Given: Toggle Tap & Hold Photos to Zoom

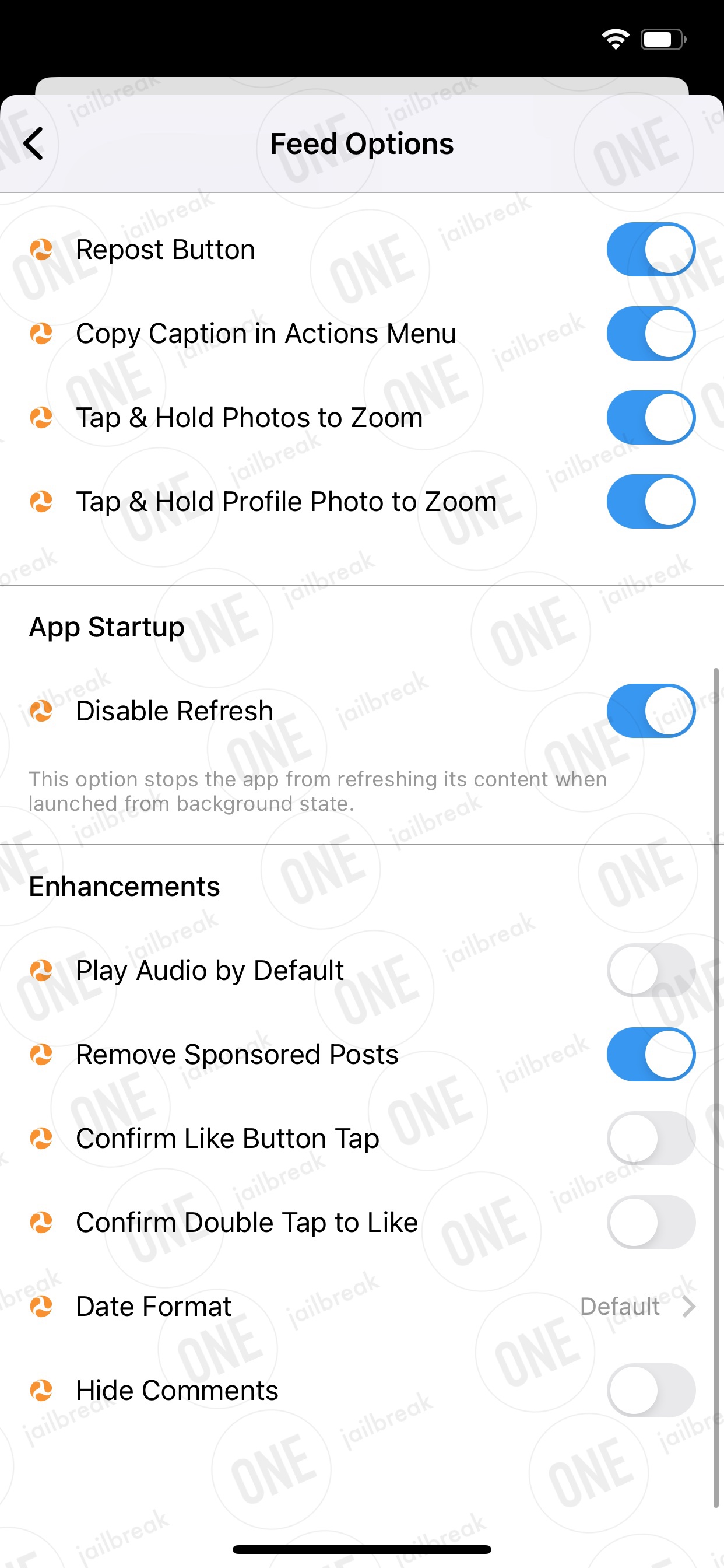Looking at the screenshot, I should tap(651, 418).
